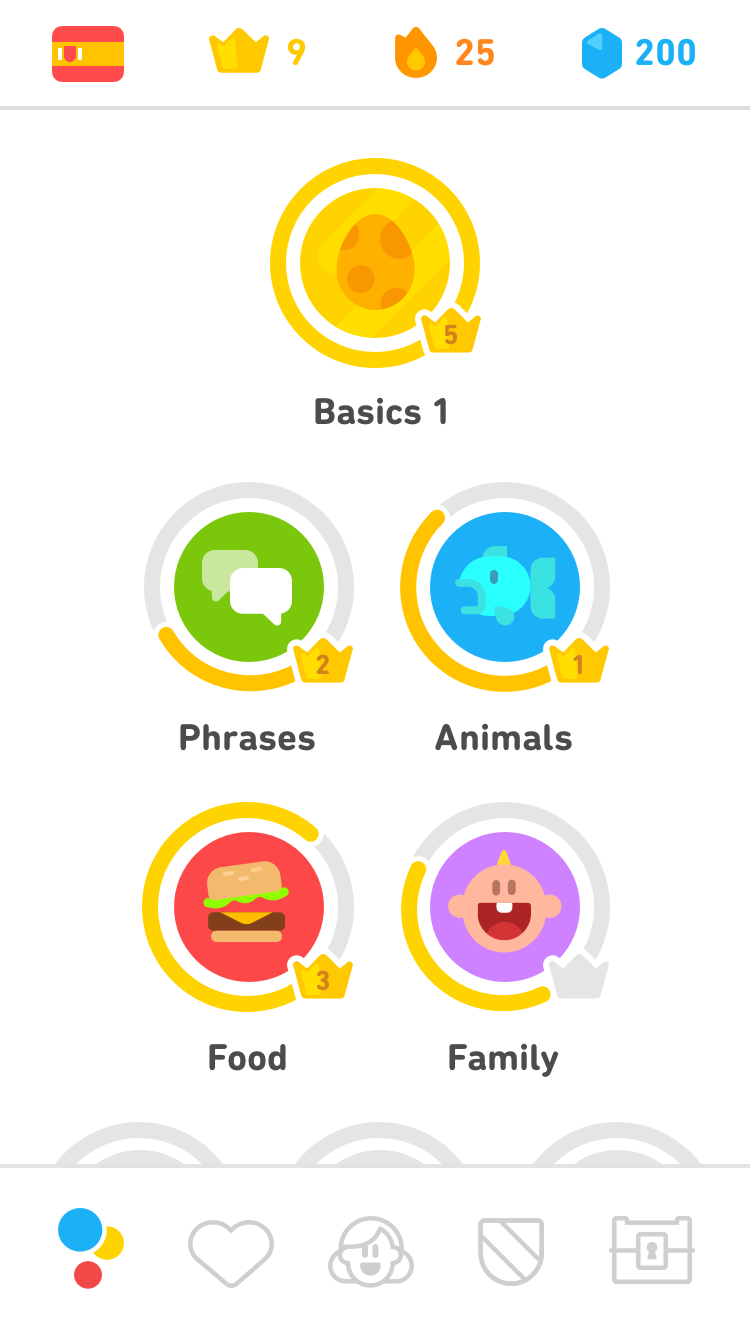This screenshot has height=1334, width=750.
Task: Start the Family skill
Action: coord(504,908)
